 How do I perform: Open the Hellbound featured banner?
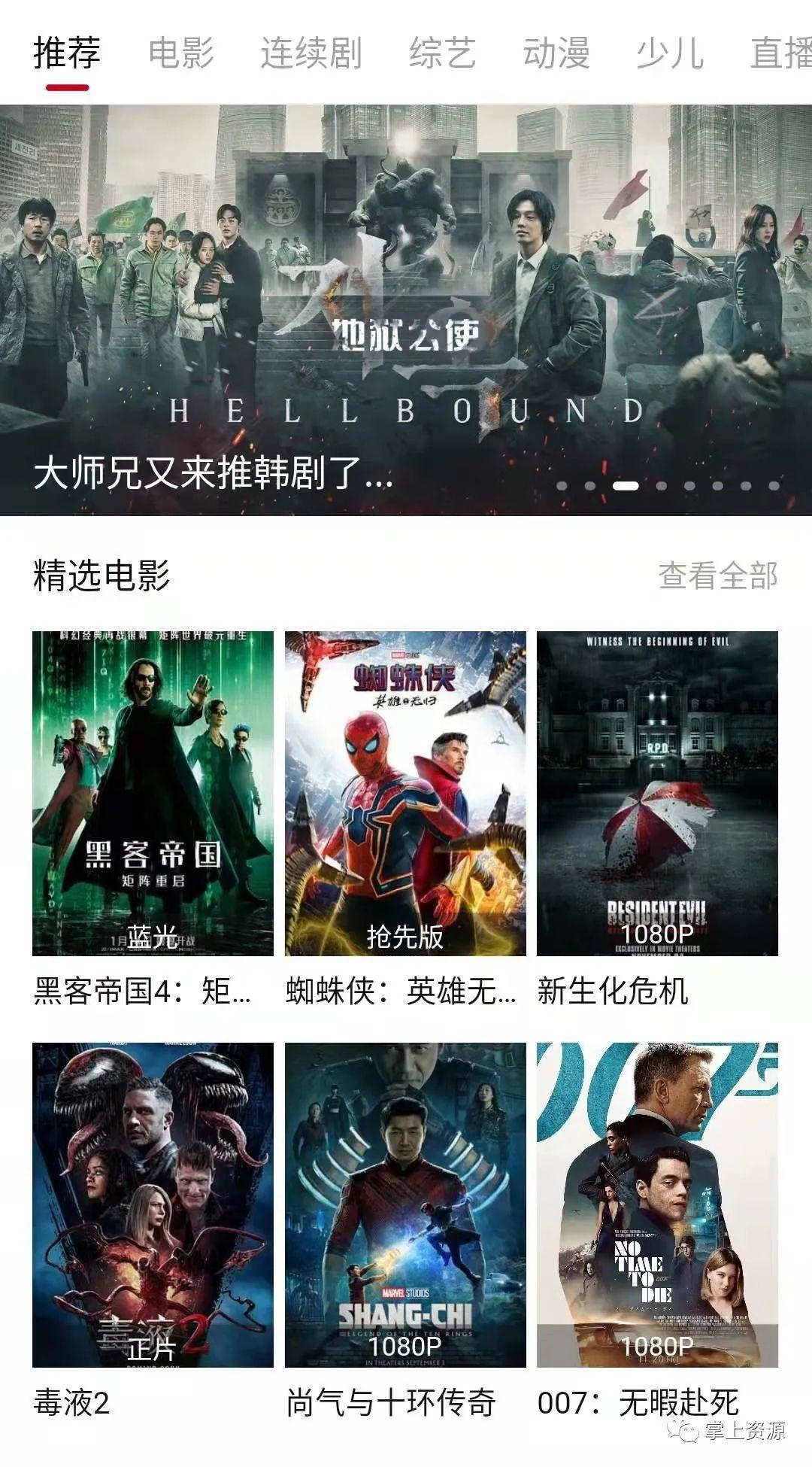[406, 310]
